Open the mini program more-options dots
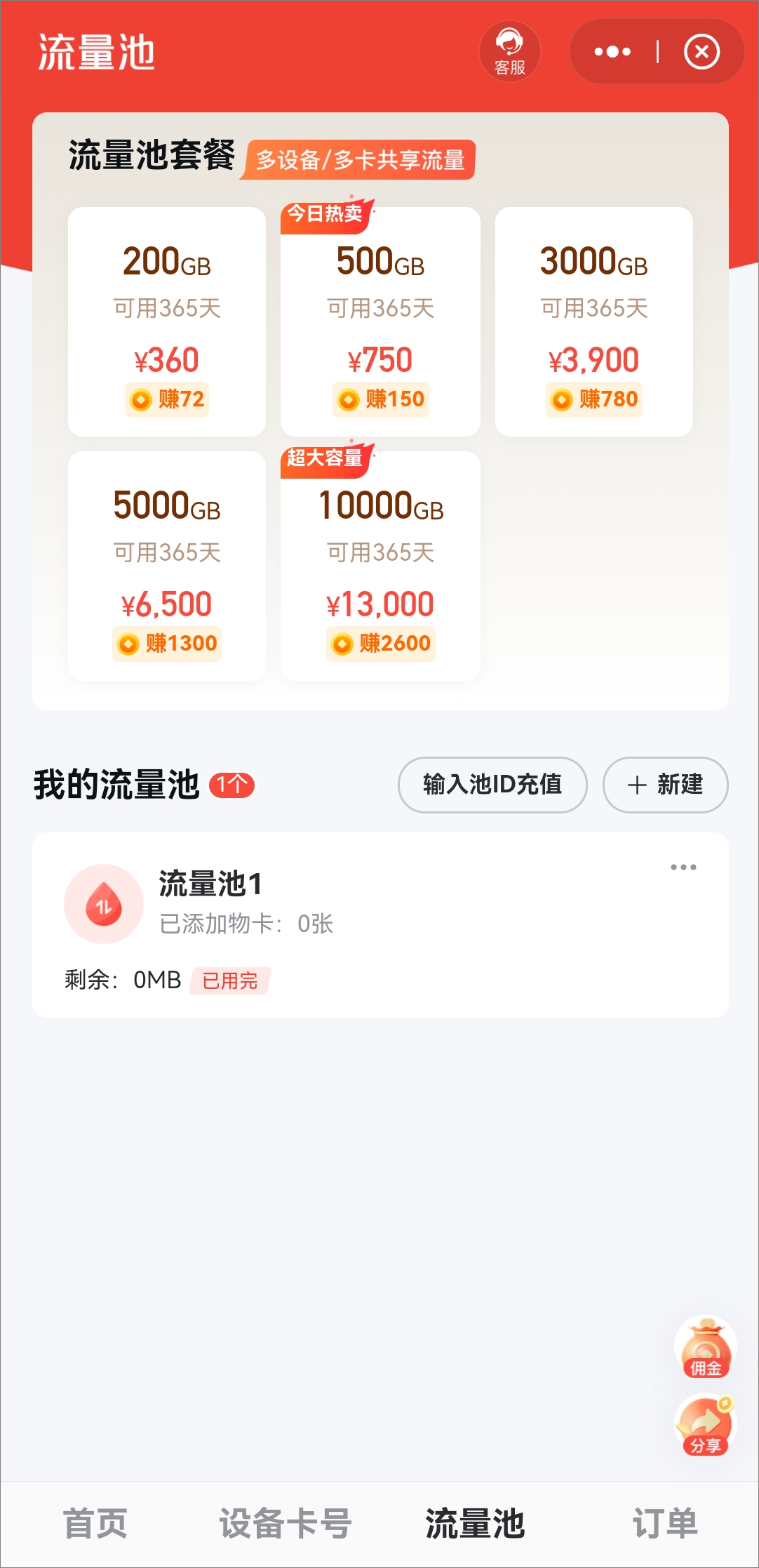Image resolution: width=759 pixels, height=1568 pixels. 612,51
